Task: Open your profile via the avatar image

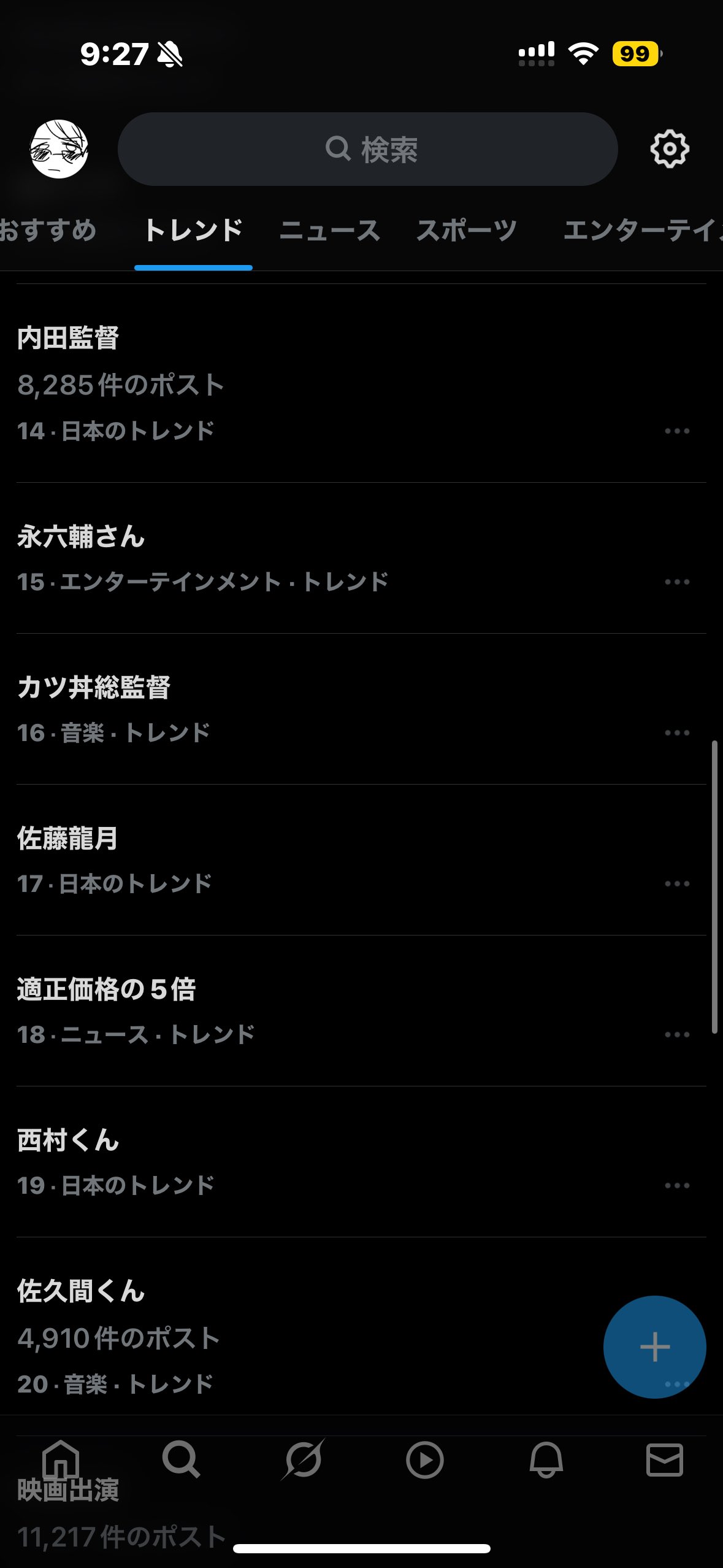Action: [x=59, y=149]
